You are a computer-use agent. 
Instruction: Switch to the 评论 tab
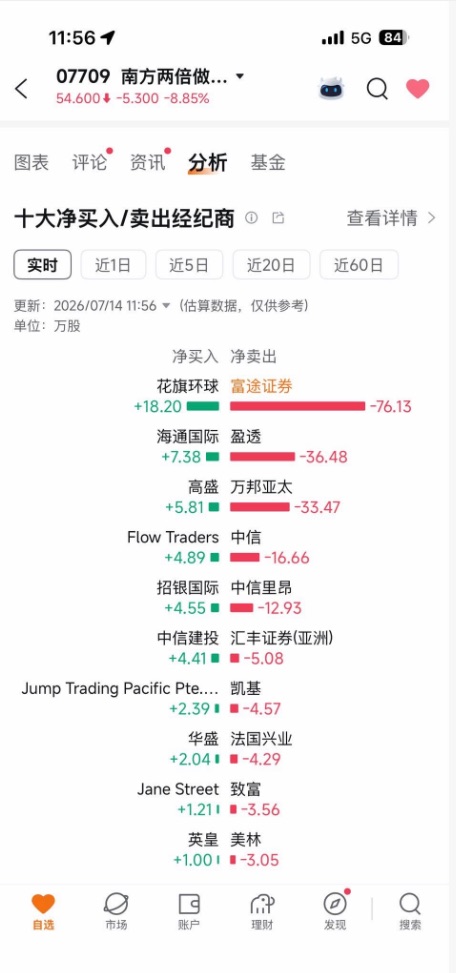pos(89,163)
